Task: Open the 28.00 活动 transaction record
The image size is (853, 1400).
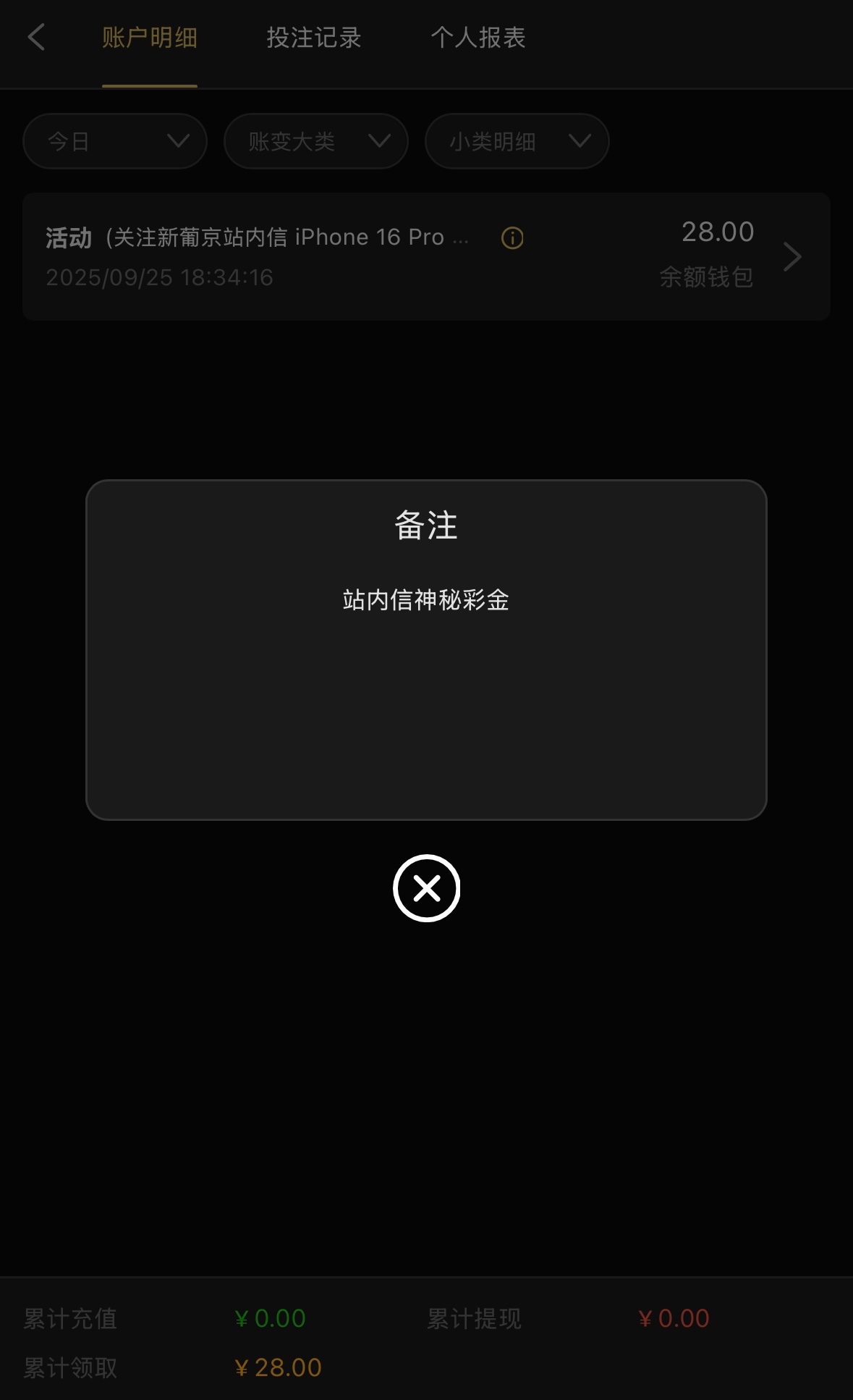Action: 792,257
